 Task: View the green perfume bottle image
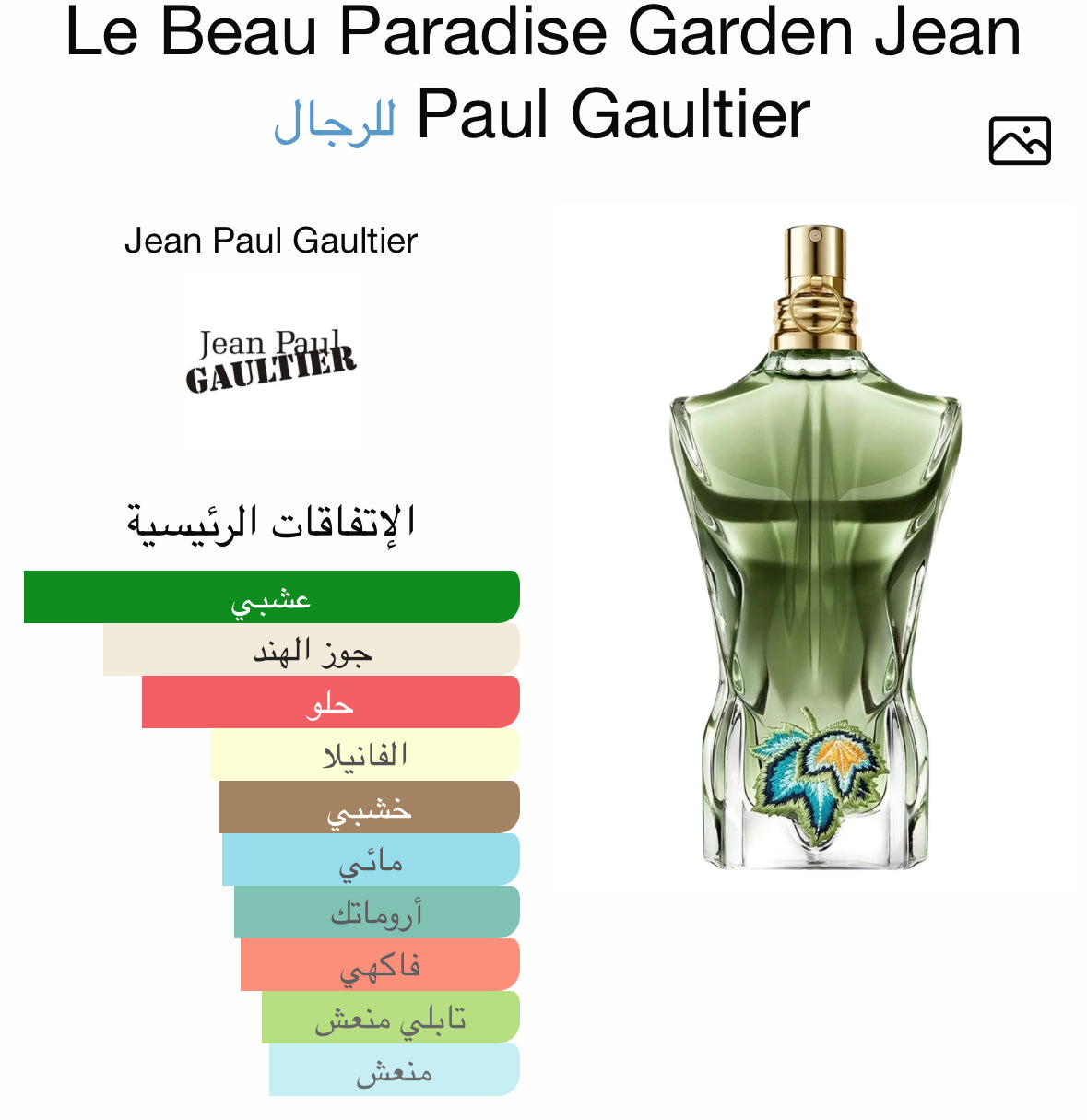click(815, 549)
